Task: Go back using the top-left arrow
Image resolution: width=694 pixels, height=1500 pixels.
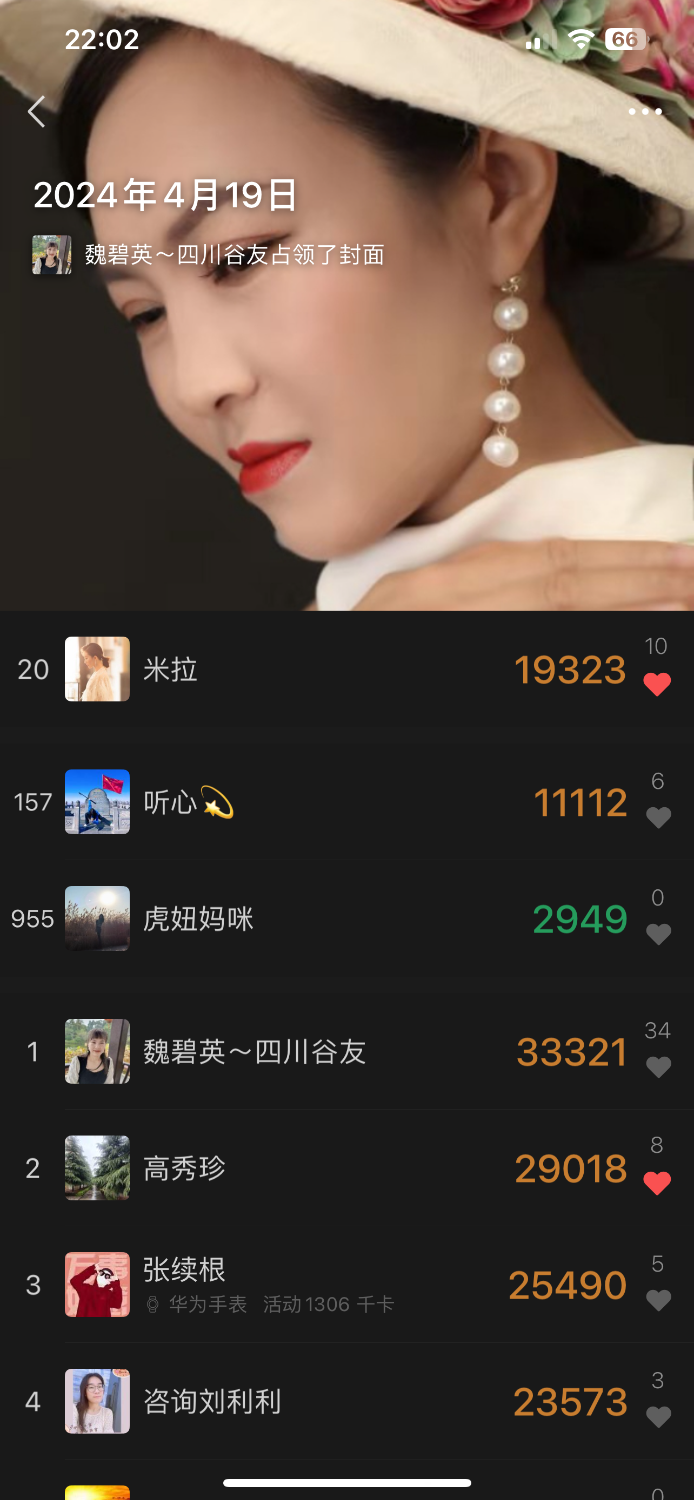Action: pyautogui.click(x=37, y=112)
